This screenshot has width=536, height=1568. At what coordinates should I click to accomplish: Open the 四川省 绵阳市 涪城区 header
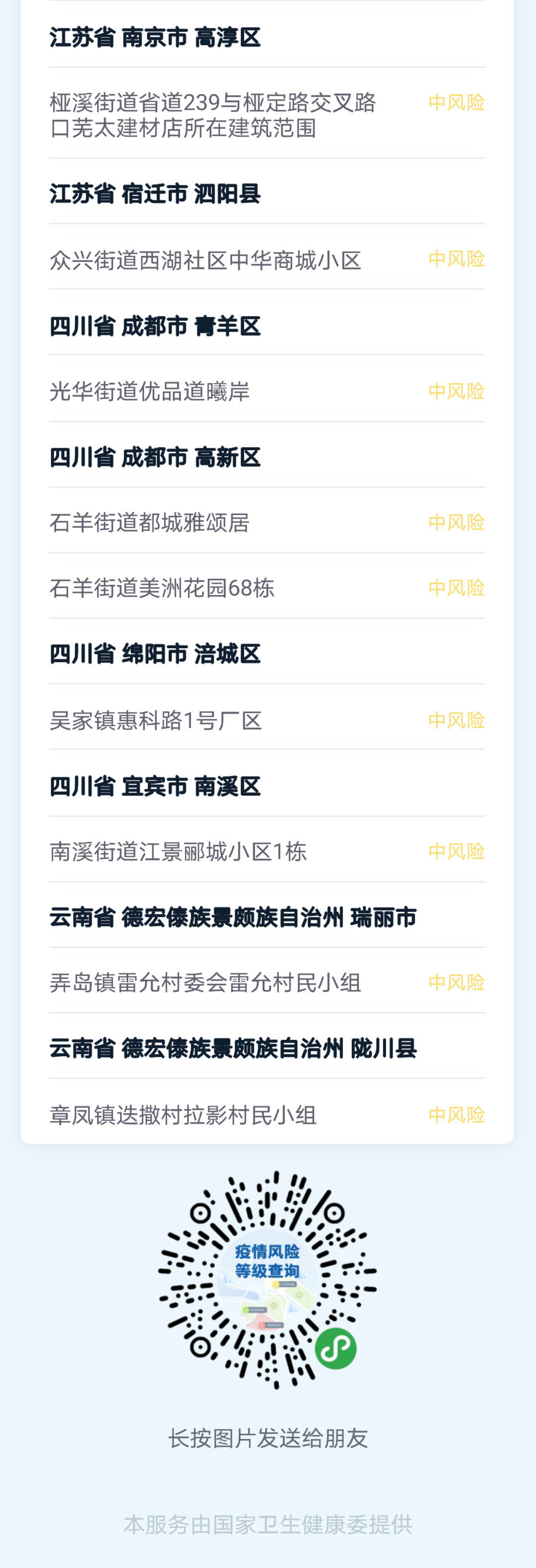tap(154, 655)
